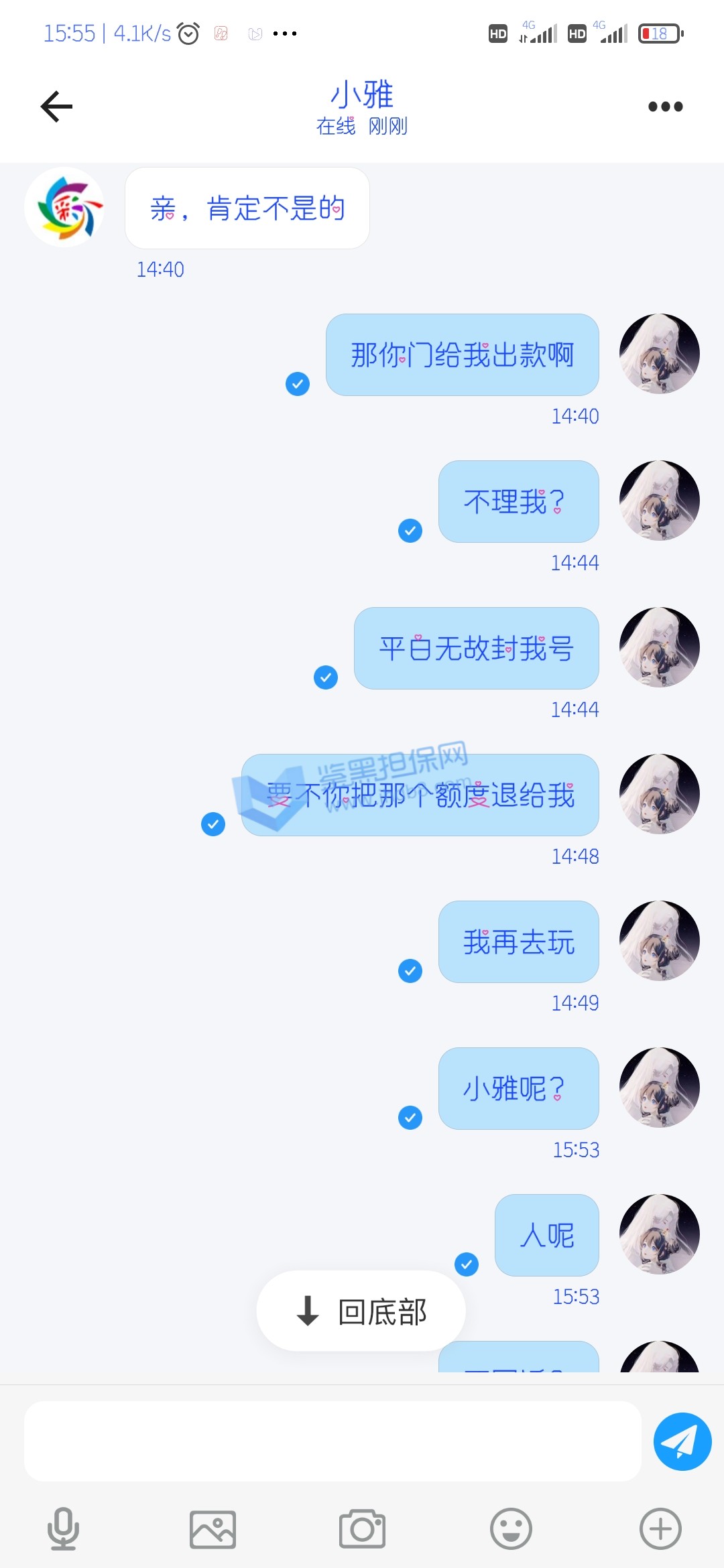The image size is (724, 1568).
Task: Open the three-dot overflow menu
Action: coord(665,107)
